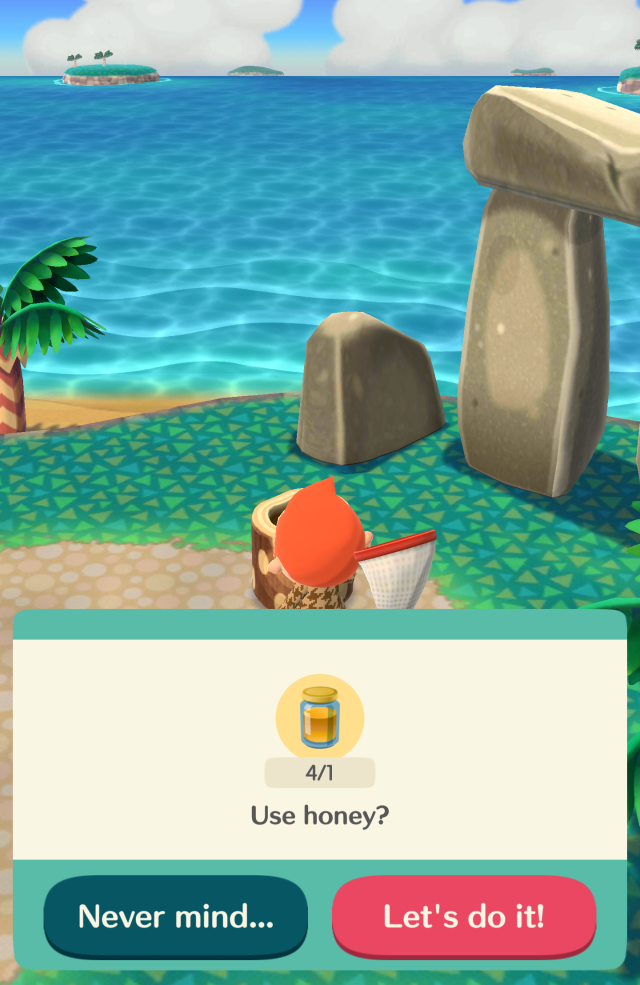Tap the Never mind... button

point(176,916)
